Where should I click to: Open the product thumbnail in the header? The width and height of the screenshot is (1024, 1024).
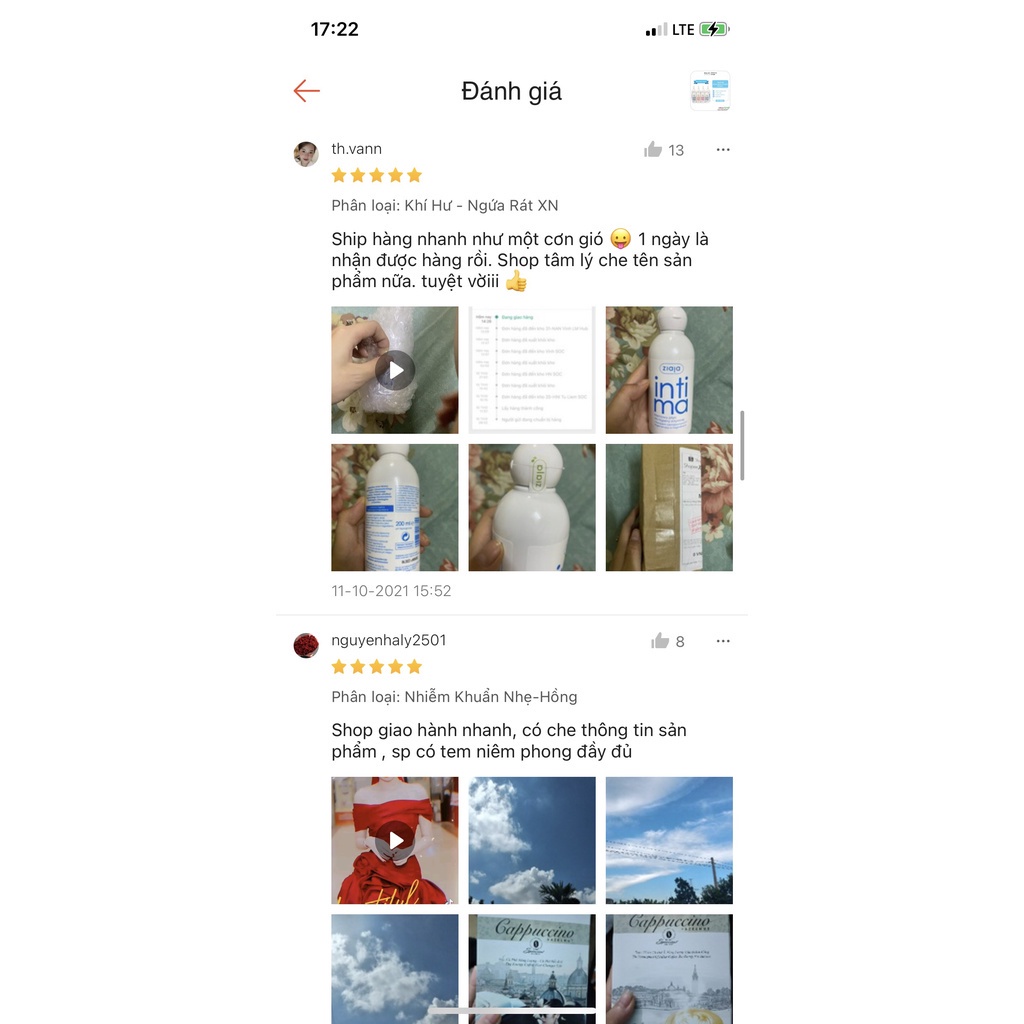point(710,91)
